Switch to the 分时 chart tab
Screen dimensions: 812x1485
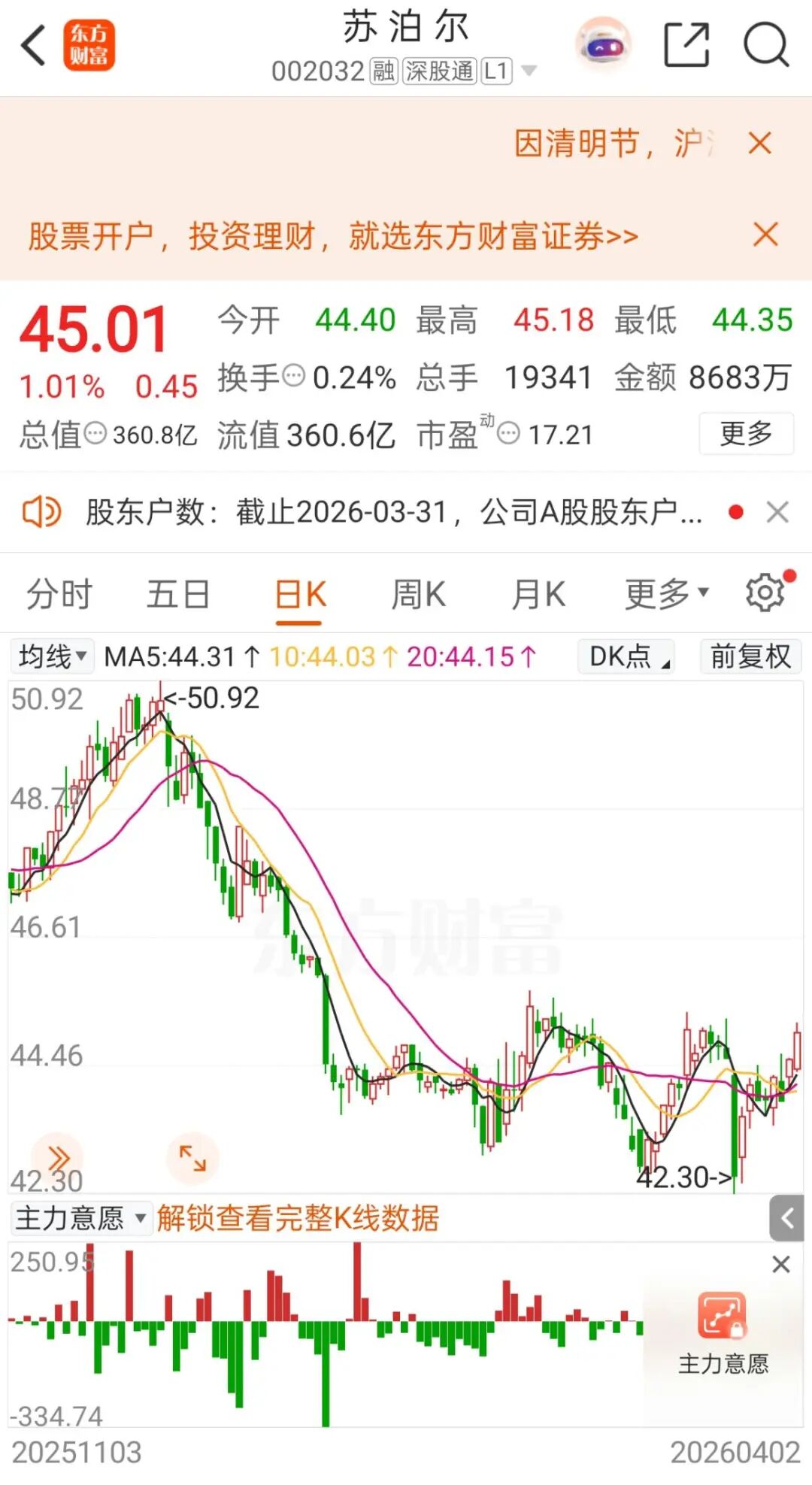(59, 595)
